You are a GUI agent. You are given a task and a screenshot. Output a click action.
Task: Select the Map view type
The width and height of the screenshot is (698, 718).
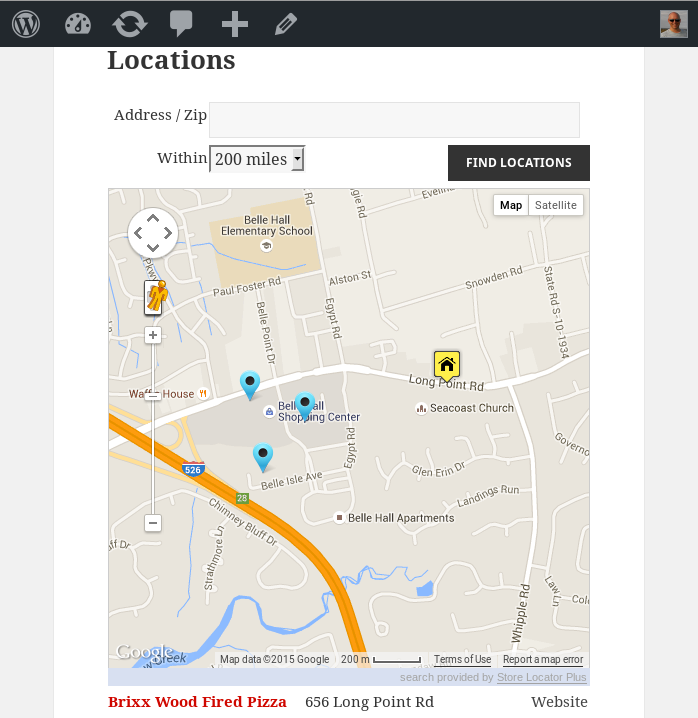coord(511,205)
